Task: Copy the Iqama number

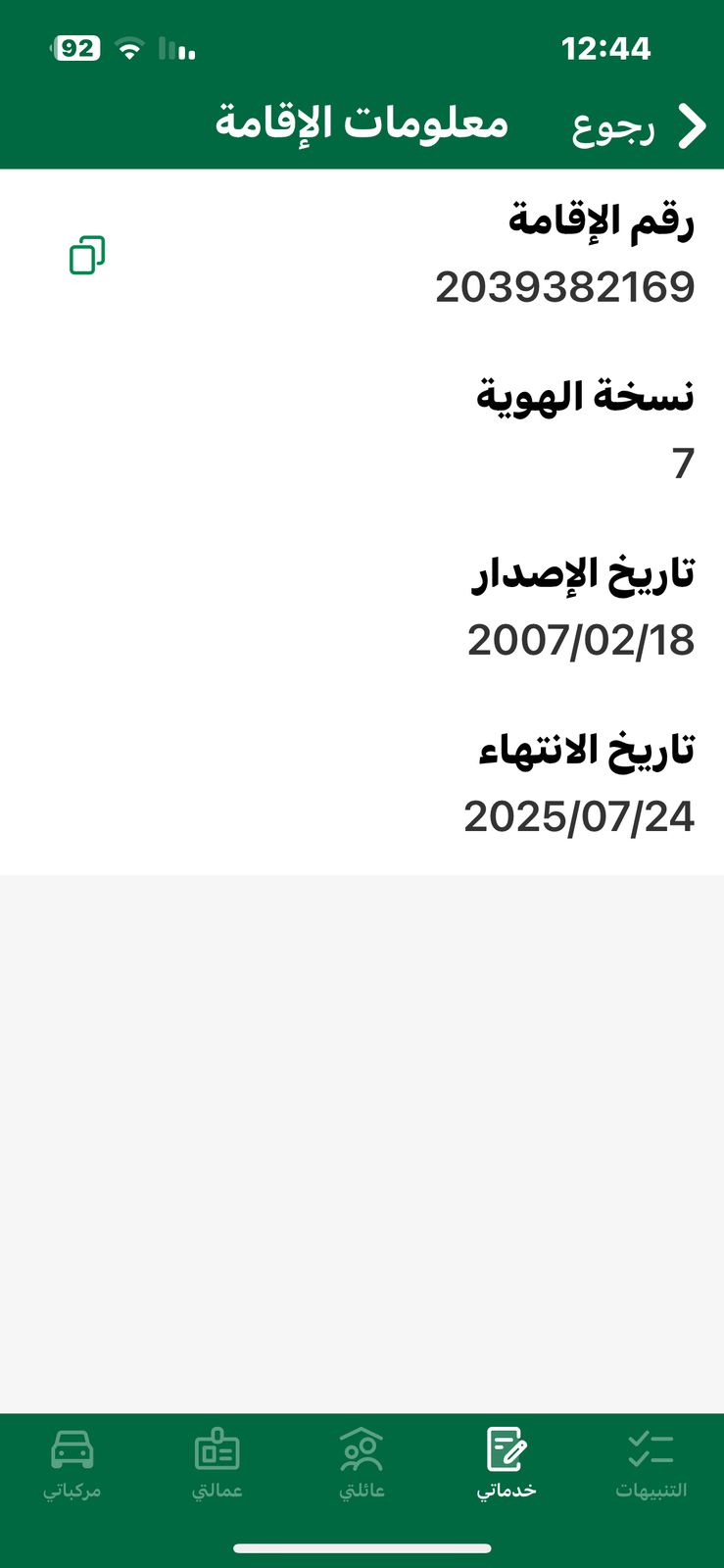Action: coord(87,255)
